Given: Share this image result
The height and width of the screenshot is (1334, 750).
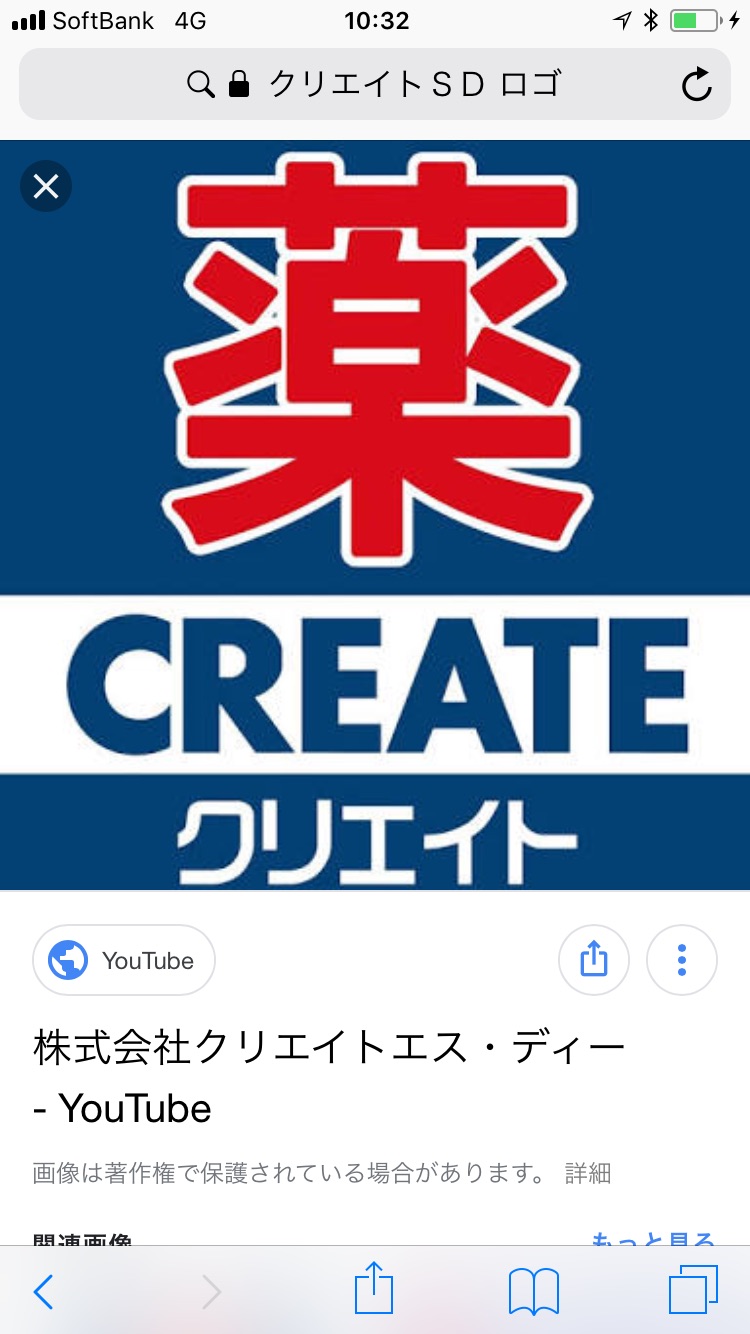Looking at the screenshot, I should [593, 960].
